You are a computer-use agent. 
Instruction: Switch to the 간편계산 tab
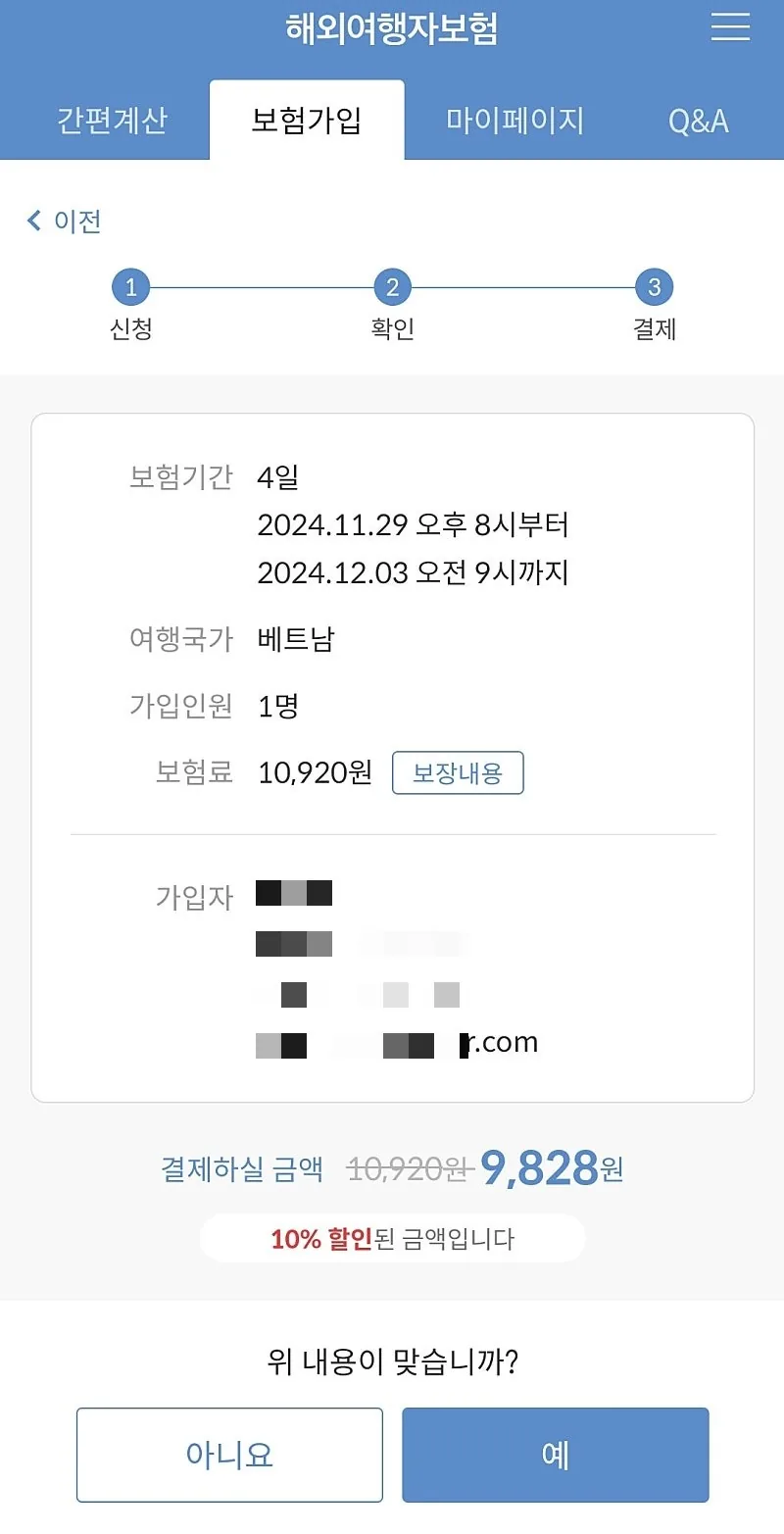(x=112, y=121)
